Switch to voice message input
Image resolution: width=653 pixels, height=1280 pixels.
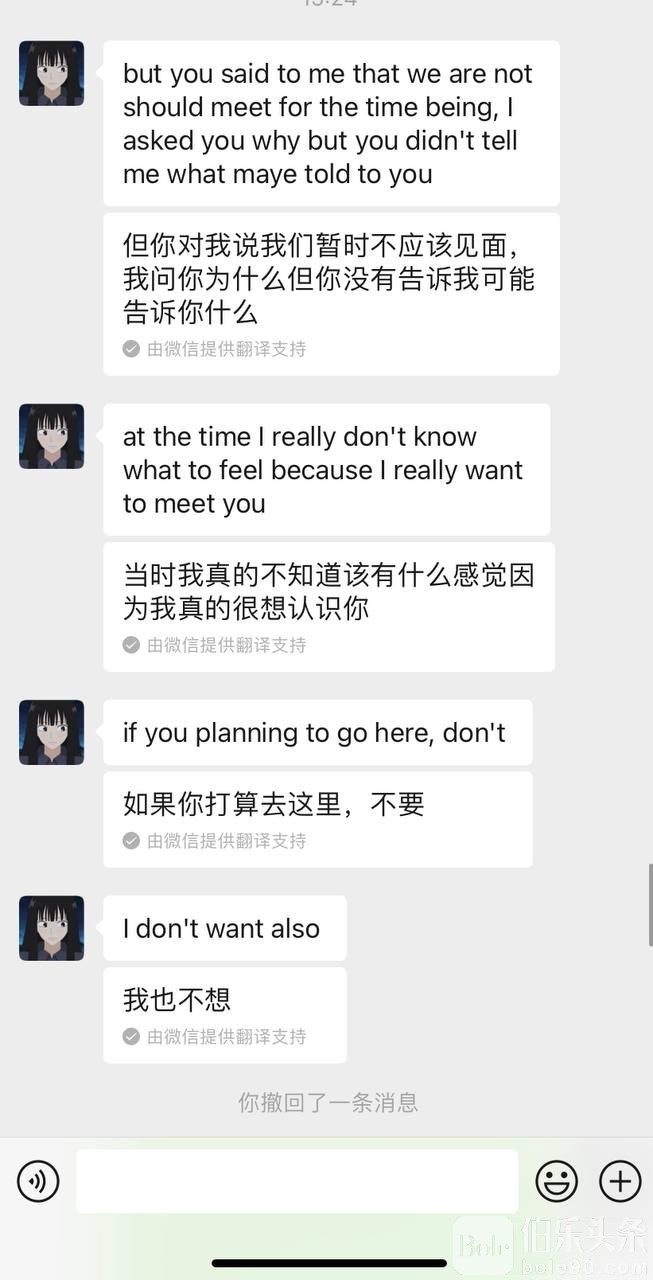[x=38, y=1181]
